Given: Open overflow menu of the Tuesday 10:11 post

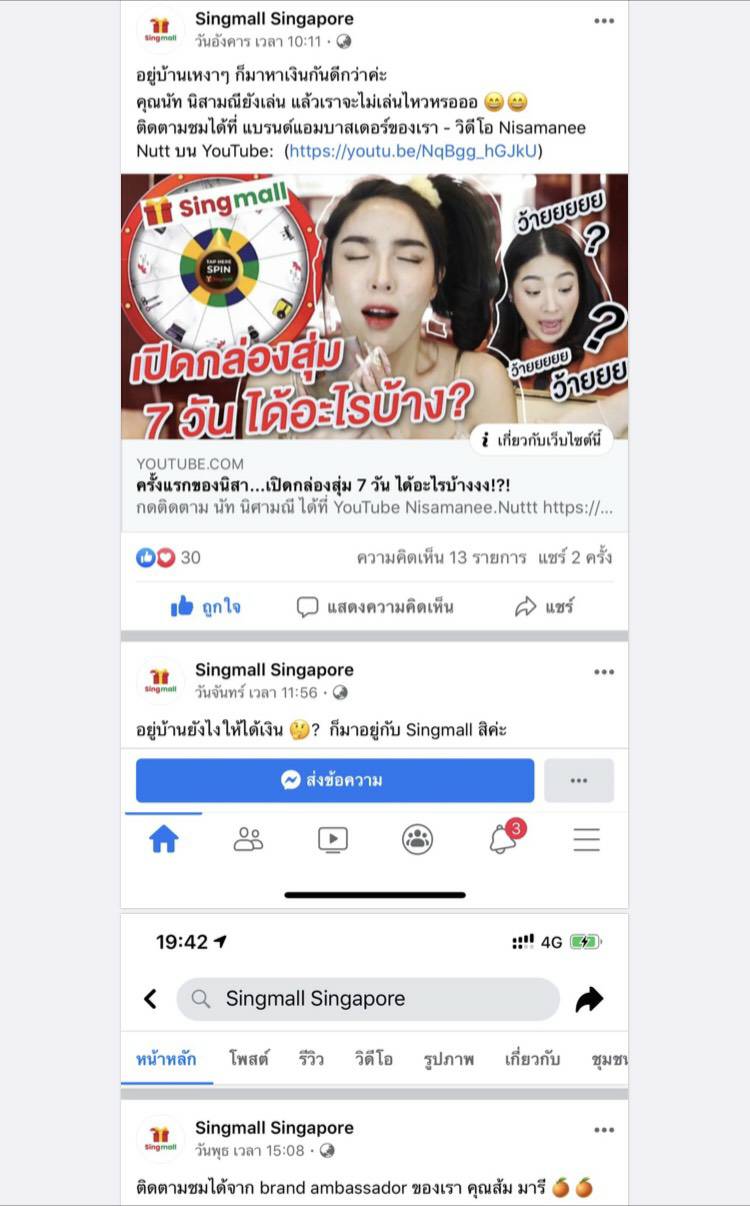Looking at the screenshot, I should [x=604, y=21].
